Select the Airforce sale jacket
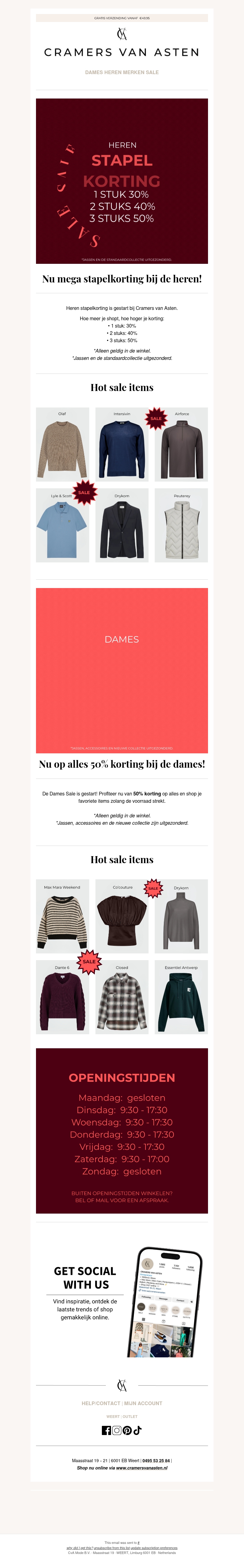The image size is (244, 1568). pos(181,444)
